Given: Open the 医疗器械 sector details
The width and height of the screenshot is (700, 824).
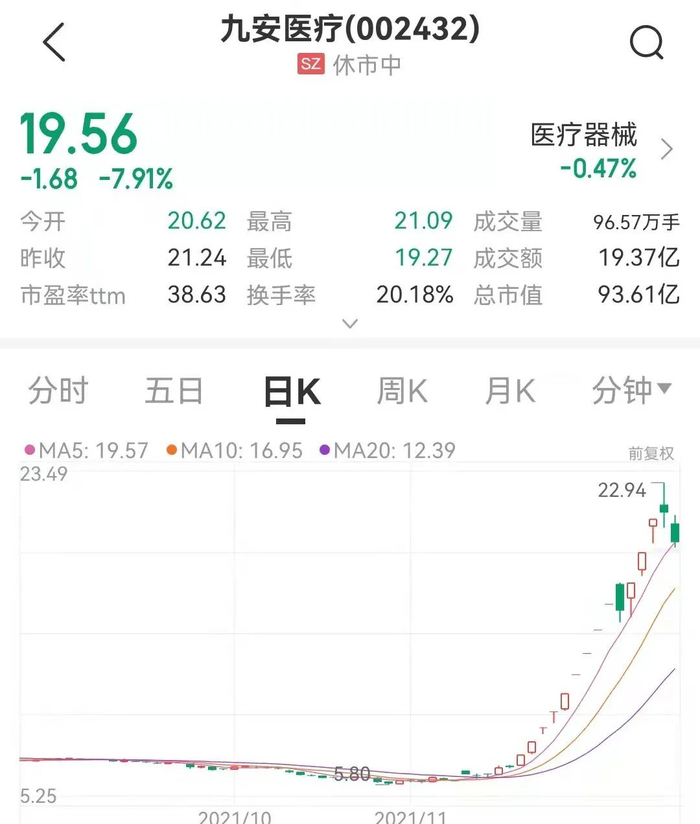Looking at the screenshot, I should [600, 150].
